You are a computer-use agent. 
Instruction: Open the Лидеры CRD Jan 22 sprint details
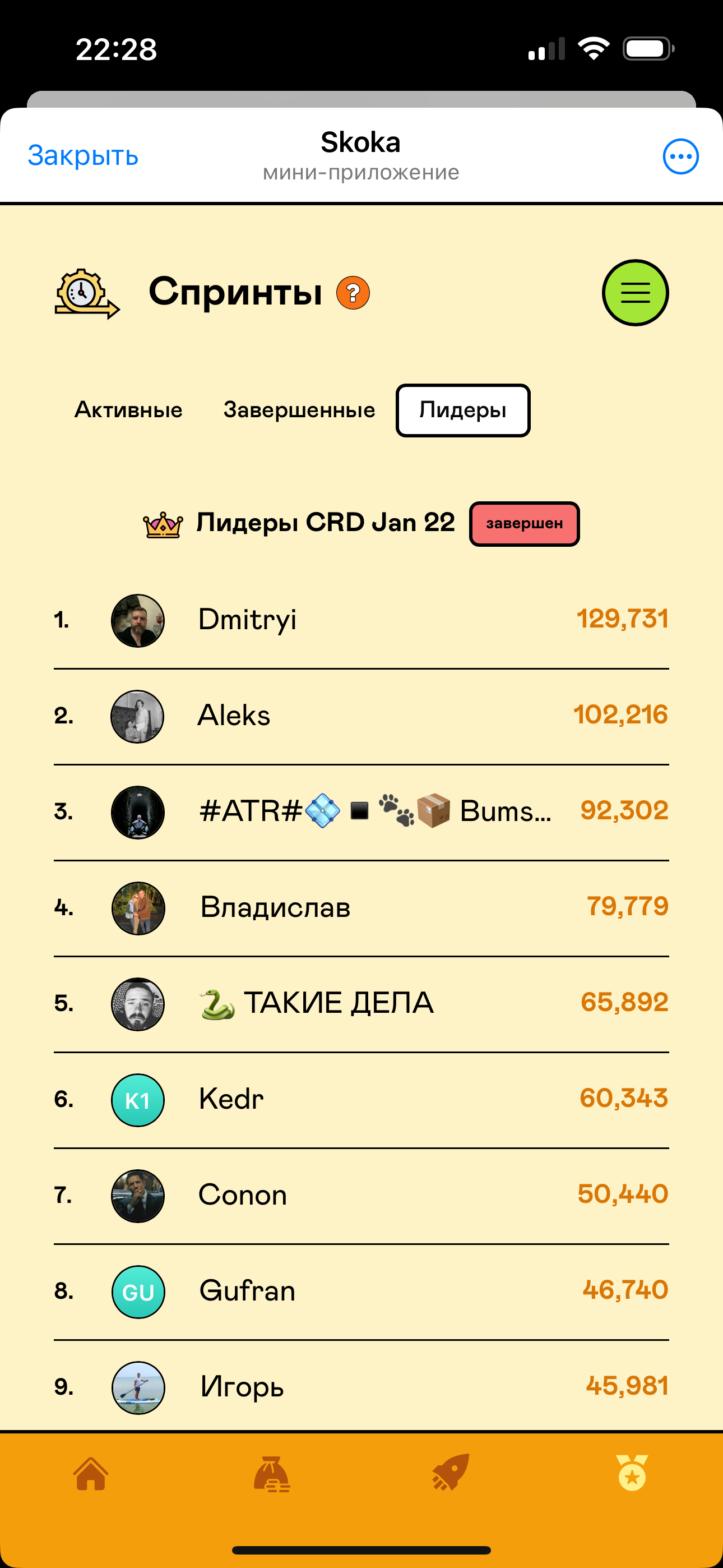point(326,523)
